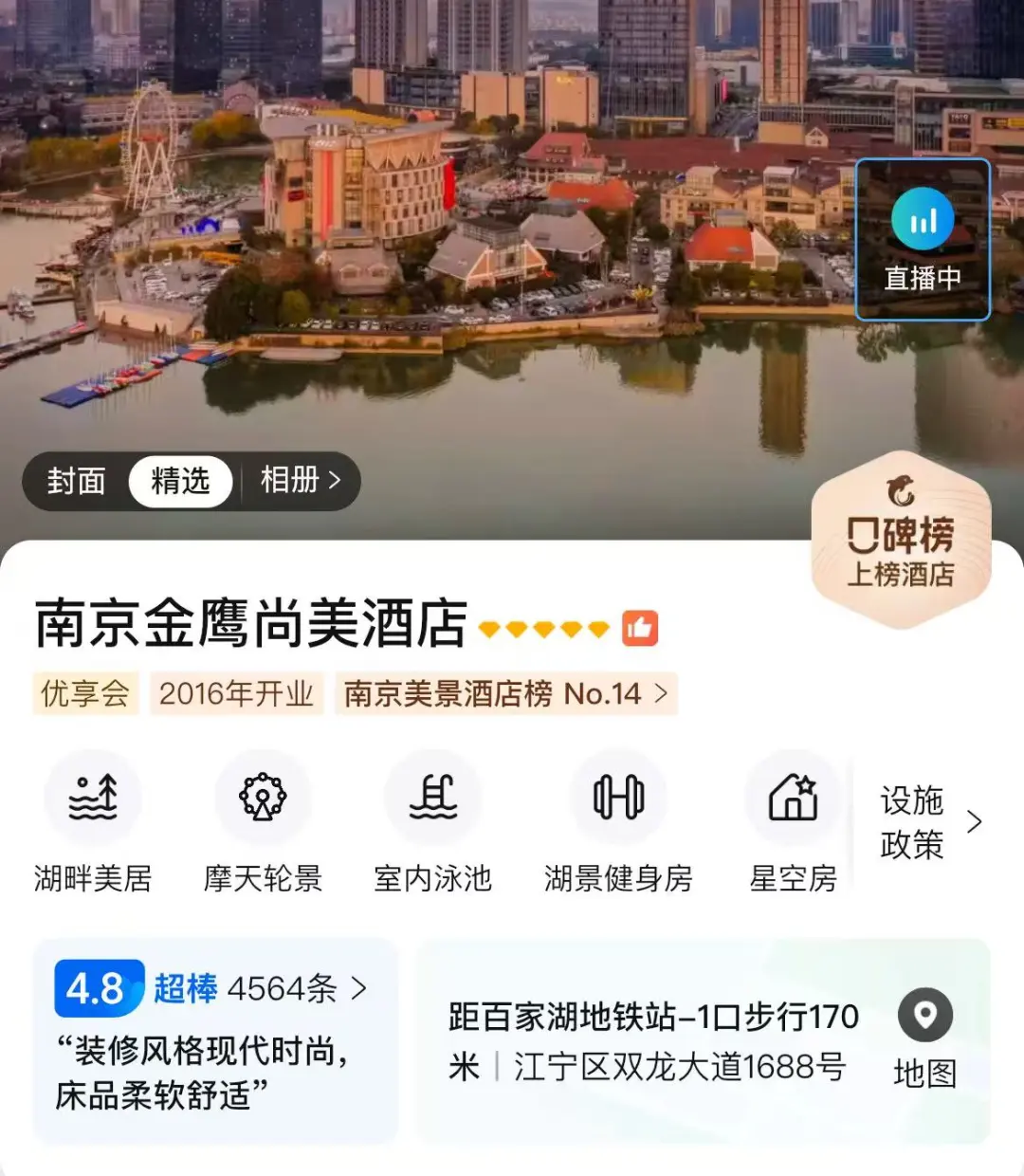Tap the orange thumbs-up badge by hotel name

[640, 628]
